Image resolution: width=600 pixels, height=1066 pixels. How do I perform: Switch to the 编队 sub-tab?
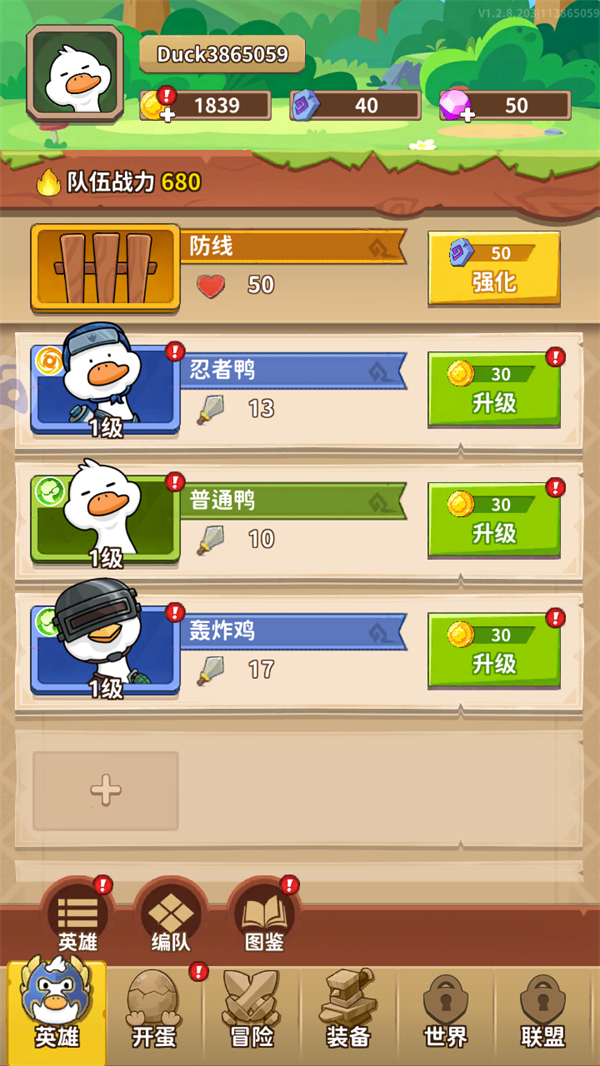point(169,916)
